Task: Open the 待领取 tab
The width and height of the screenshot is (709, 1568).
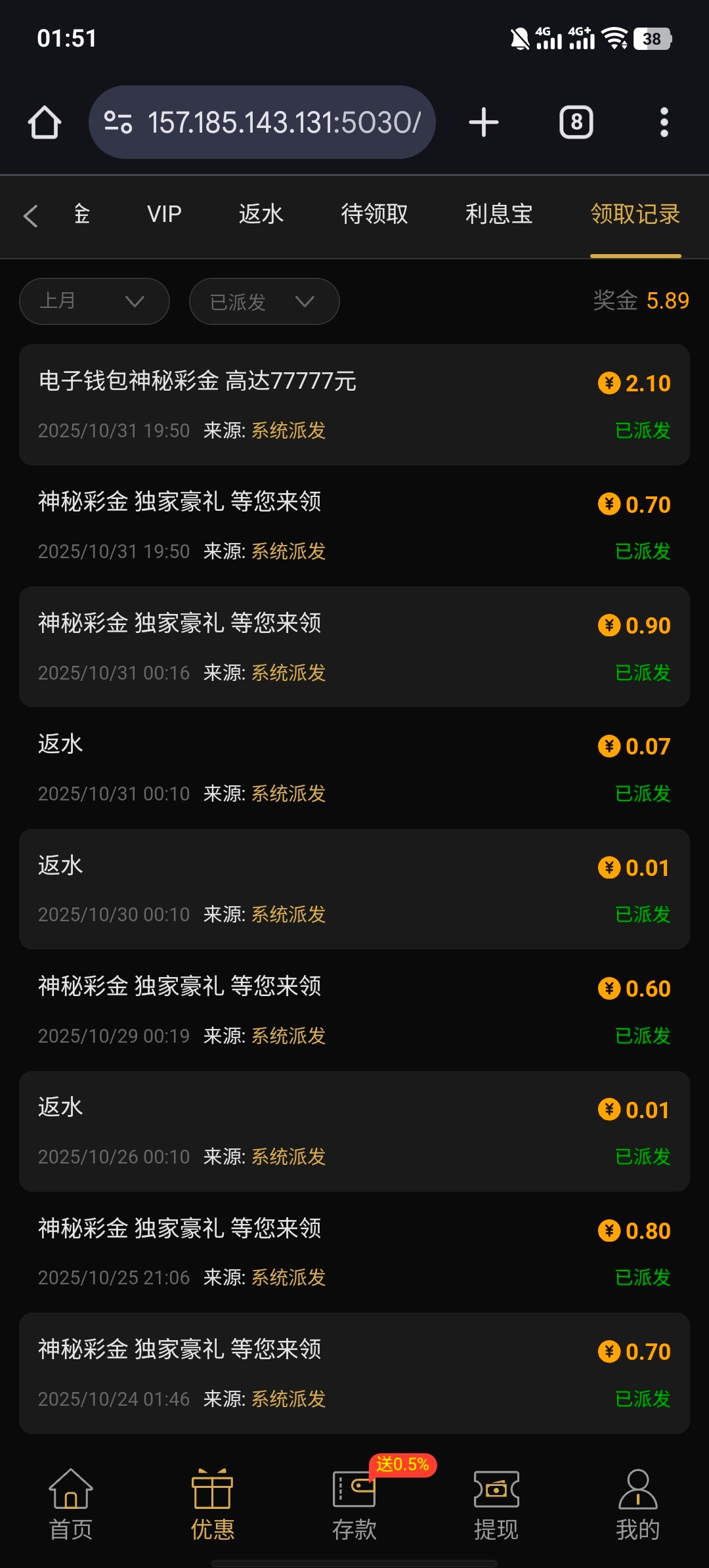Action: pos(374,214)
